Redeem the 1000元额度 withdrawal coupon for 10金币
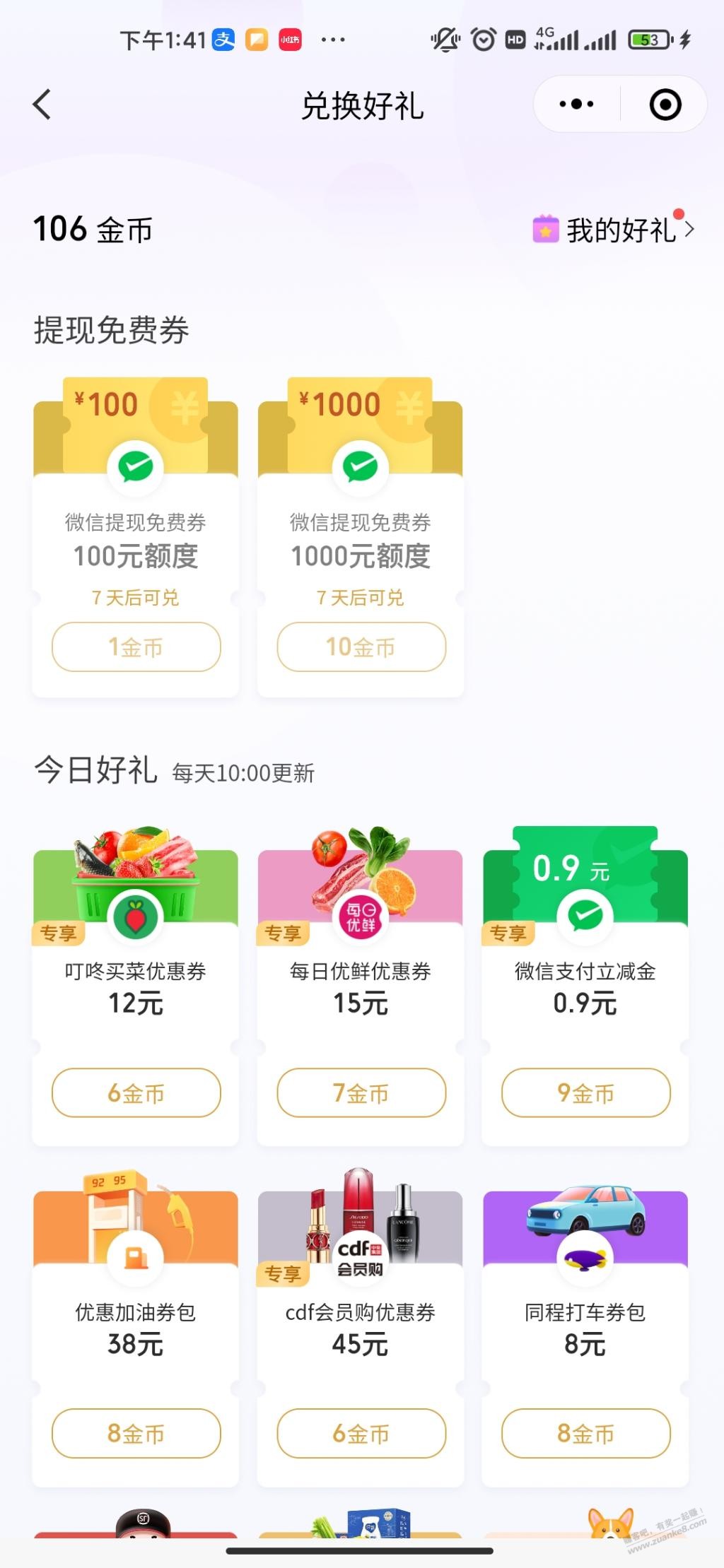This screenshot has height=1568, width=724. [361, 647]
